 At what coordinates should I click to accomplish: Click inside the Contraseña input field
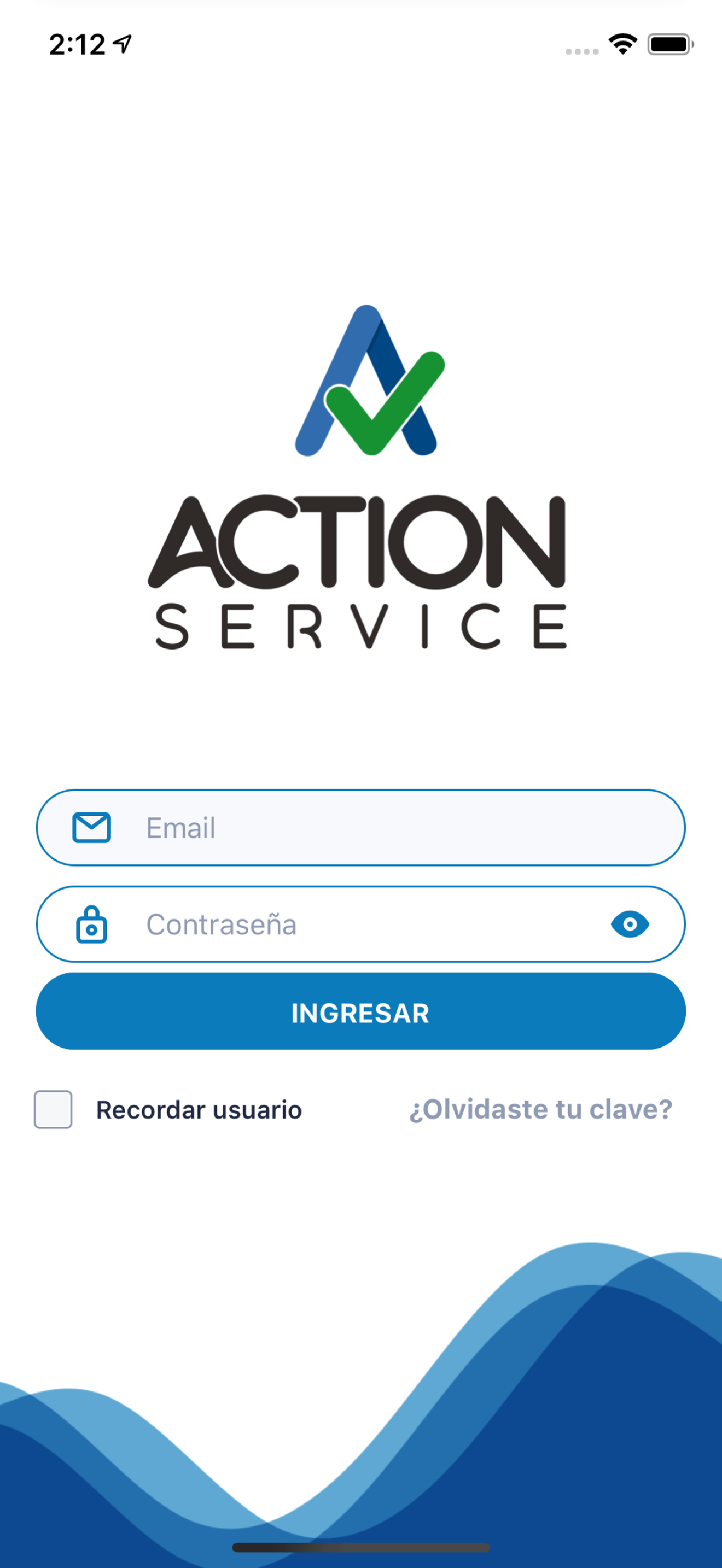click(304, 924)
